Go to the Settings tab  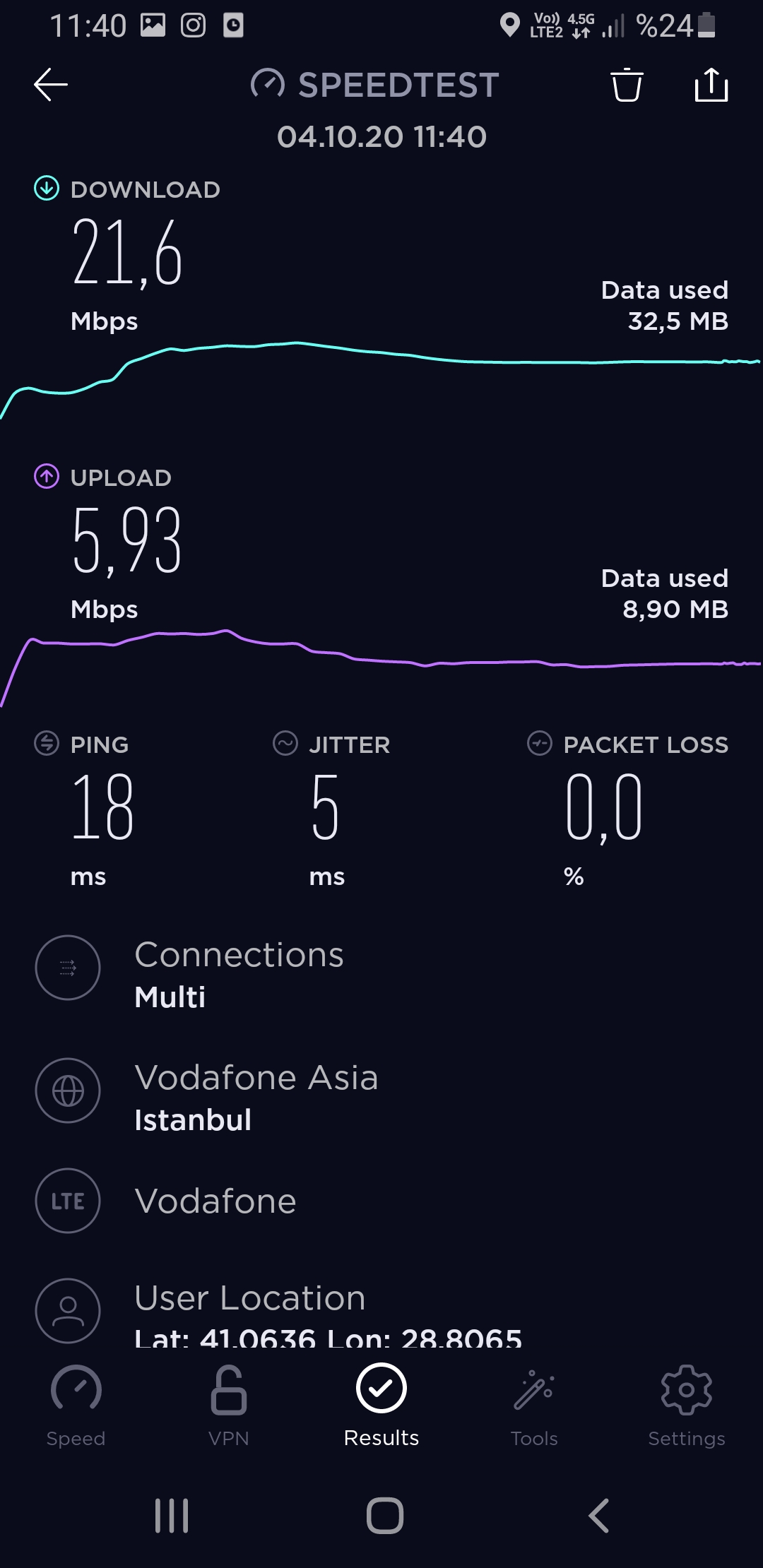[x=687, y=1406]
